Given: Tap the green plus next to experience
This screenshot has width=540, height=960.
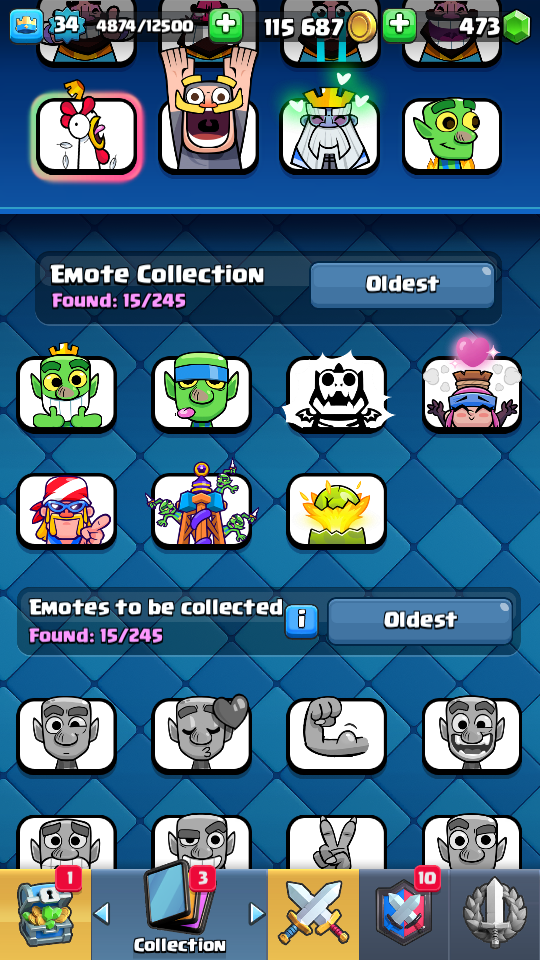Looking at the screenshot, I should pos(226,26).
